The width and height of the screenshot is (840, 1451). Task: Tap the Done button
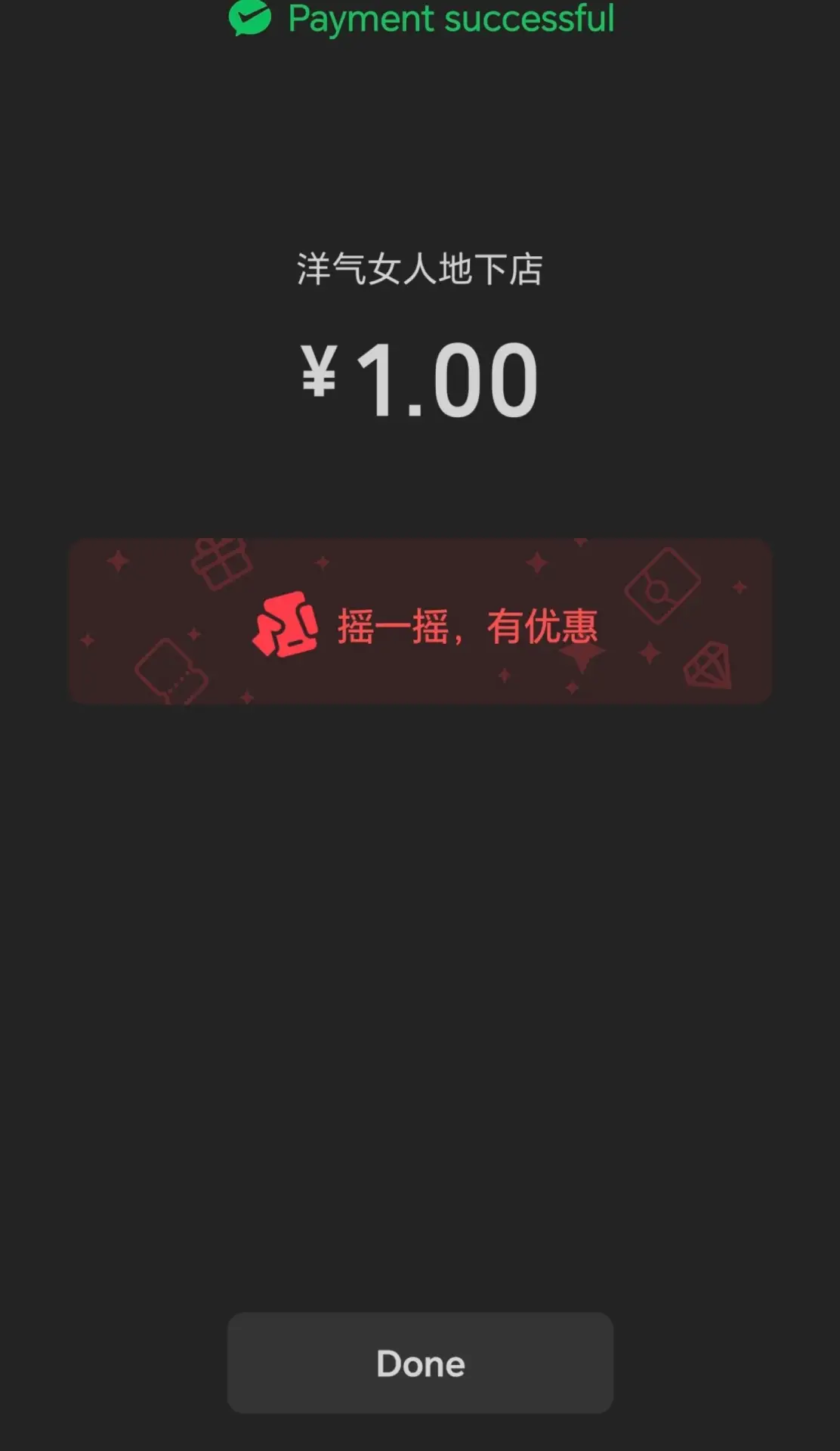pos(420,1363)
